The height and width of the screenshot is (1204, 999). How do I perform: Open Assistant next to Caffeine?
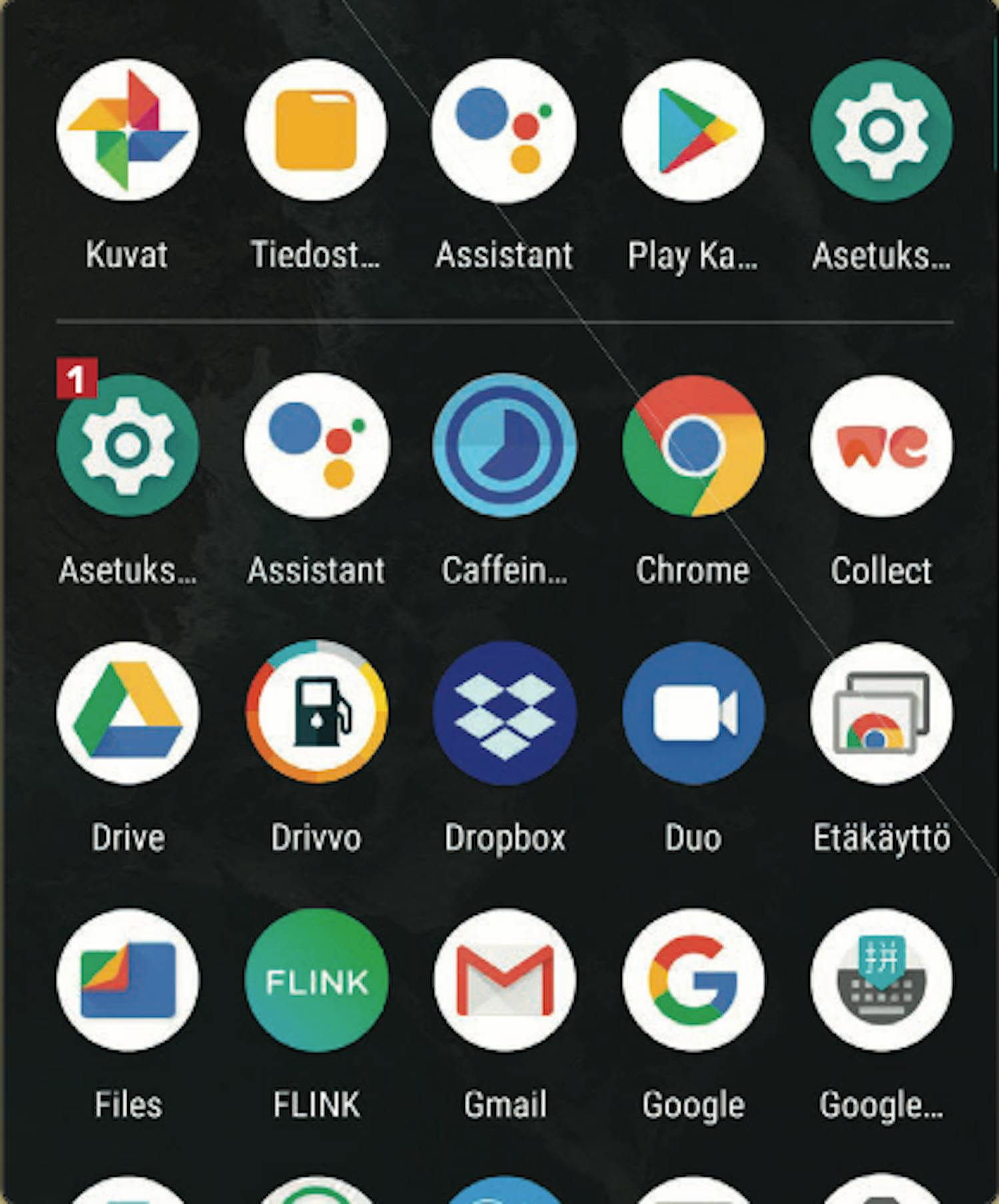pos(316,445)
